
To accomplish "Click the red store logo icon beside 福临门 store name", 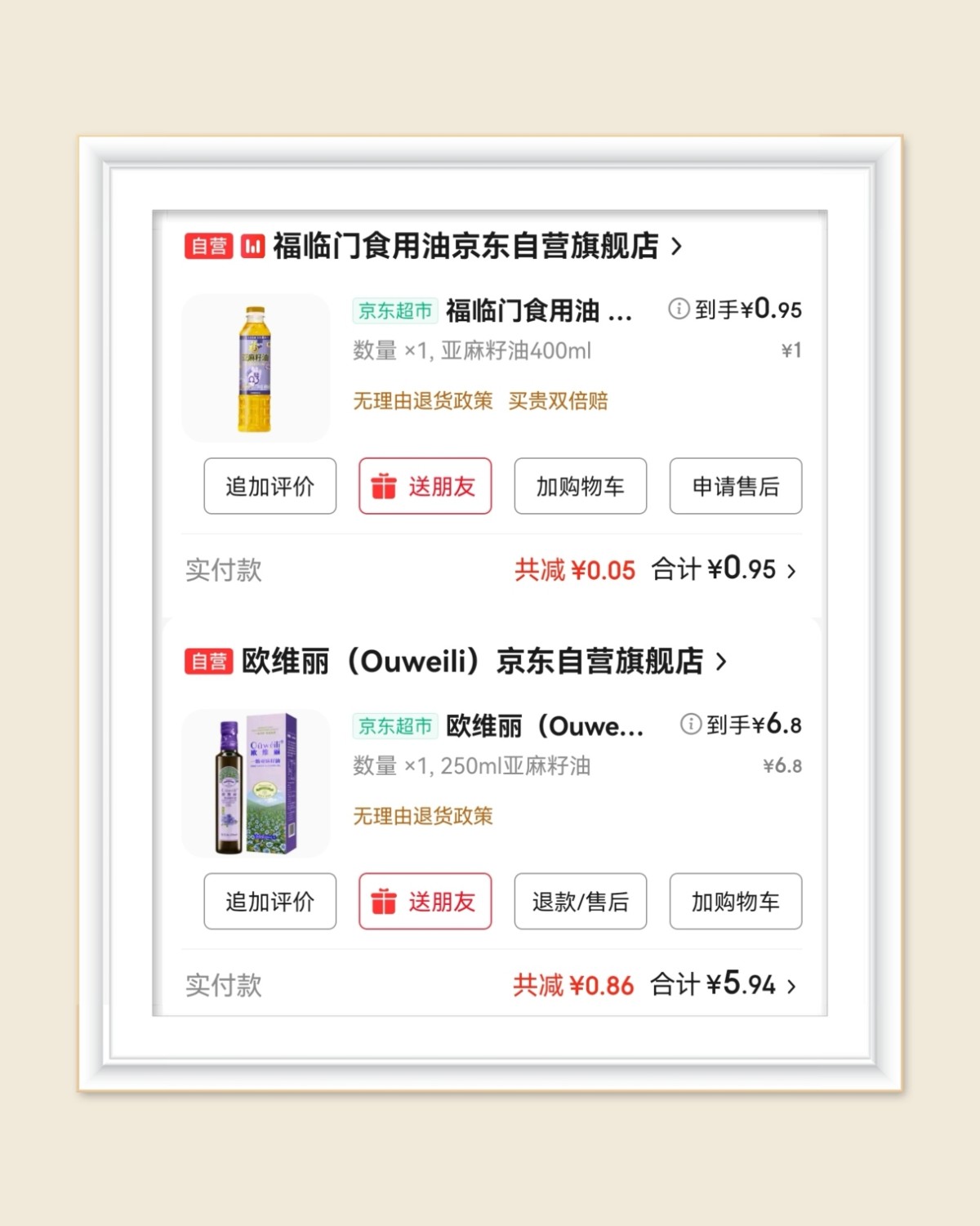I will [251, 246].
